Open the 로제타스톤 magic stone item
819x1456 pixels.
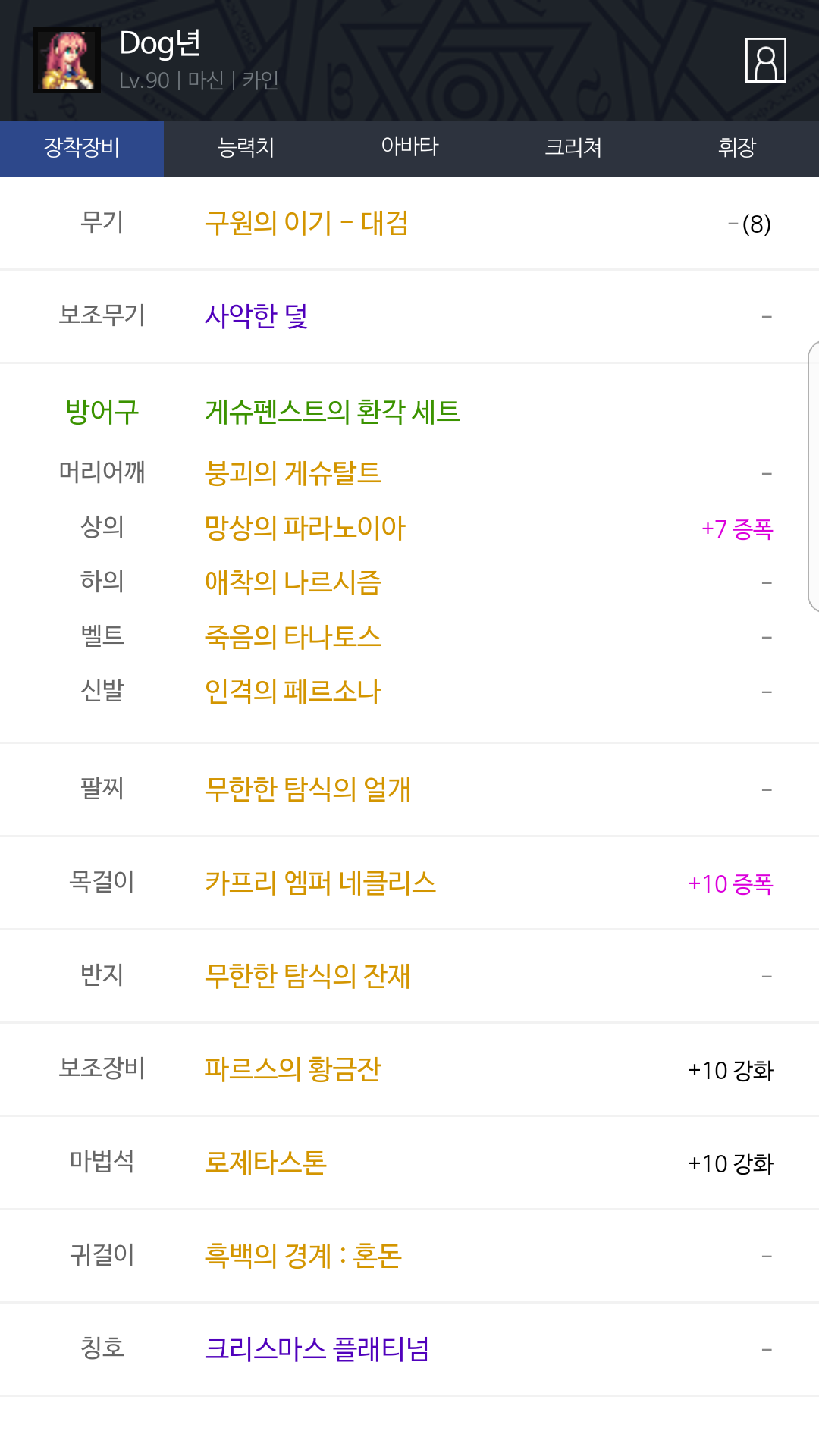(x=265, y=1163)
